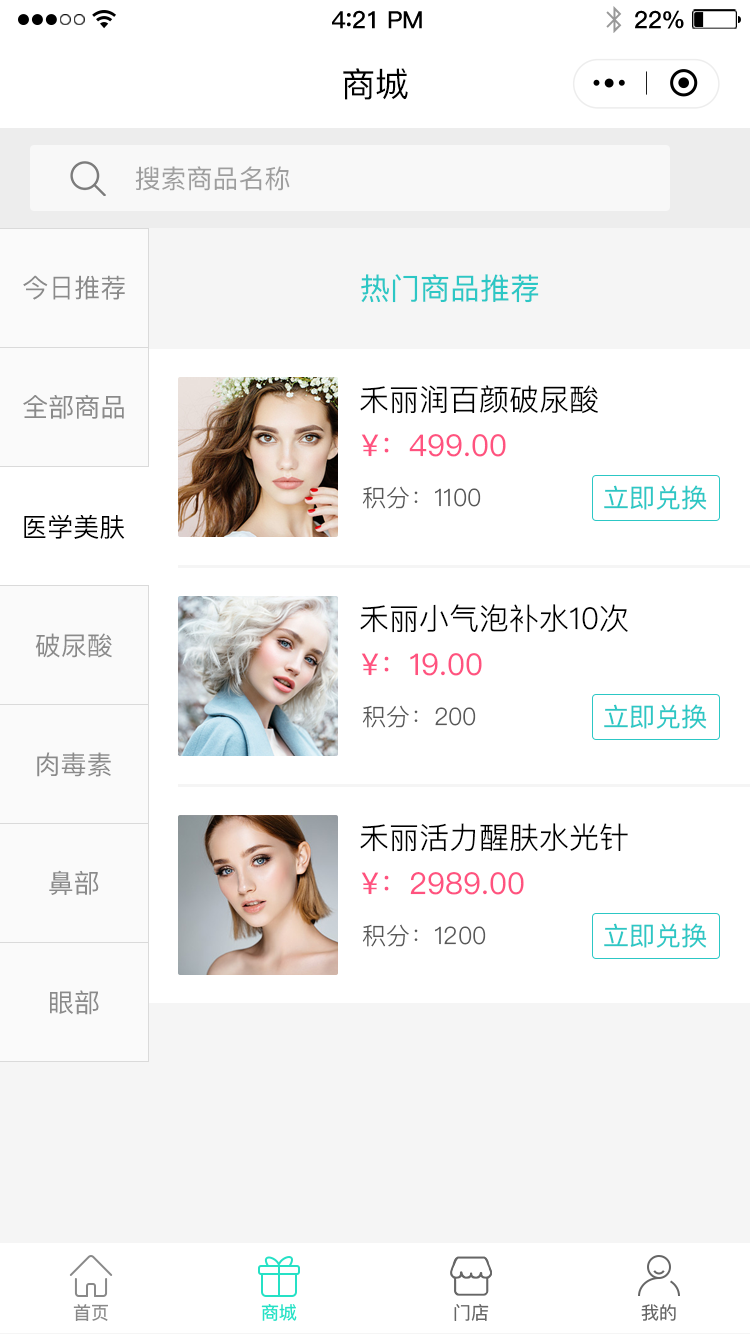Image resolution: width=750 pixels, height=1334 pixels.
Task: Open the 禾丽活力醒肤水光针 product image
Action: (x=258, y=895)
